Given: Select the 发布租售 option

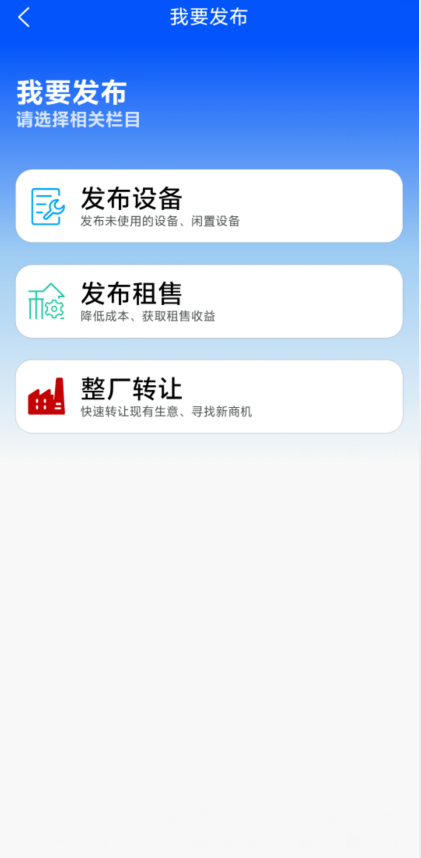Looking at the screenshot, I should tap(209, 302).
